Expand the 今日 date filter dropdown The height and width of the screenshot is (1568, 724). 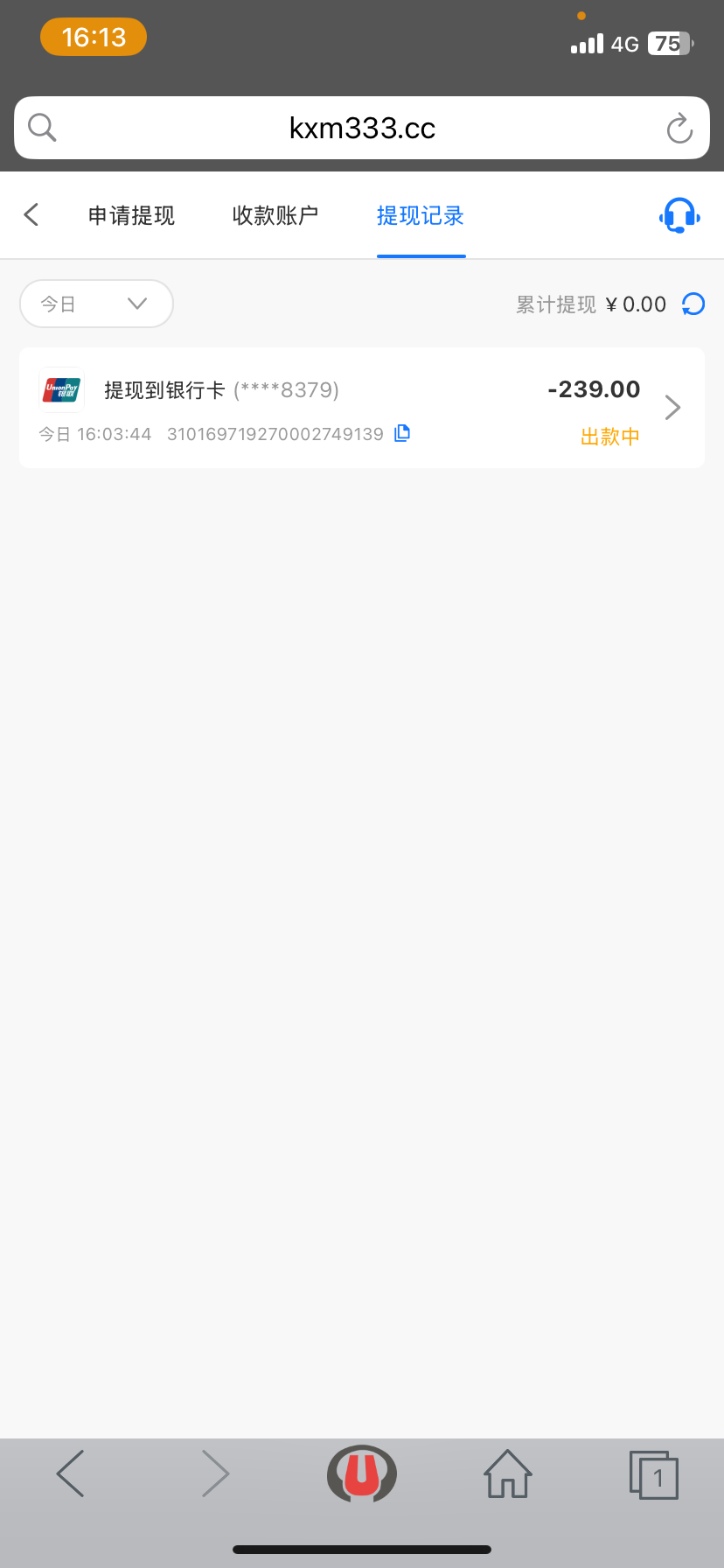[96, 304]
